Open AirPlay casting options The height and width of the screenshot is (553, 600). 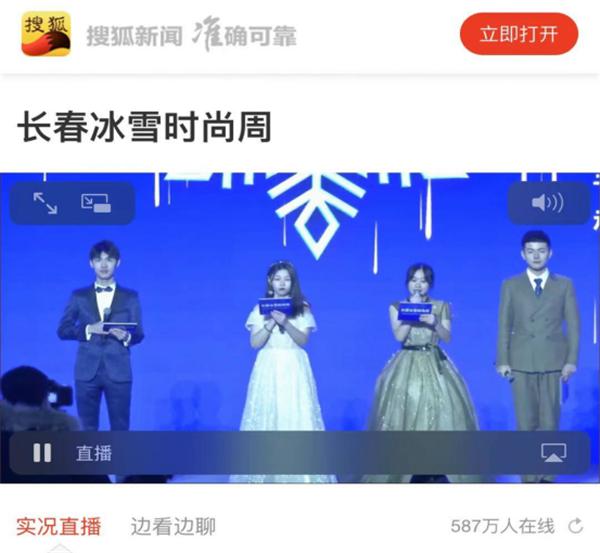click(554, 453)
